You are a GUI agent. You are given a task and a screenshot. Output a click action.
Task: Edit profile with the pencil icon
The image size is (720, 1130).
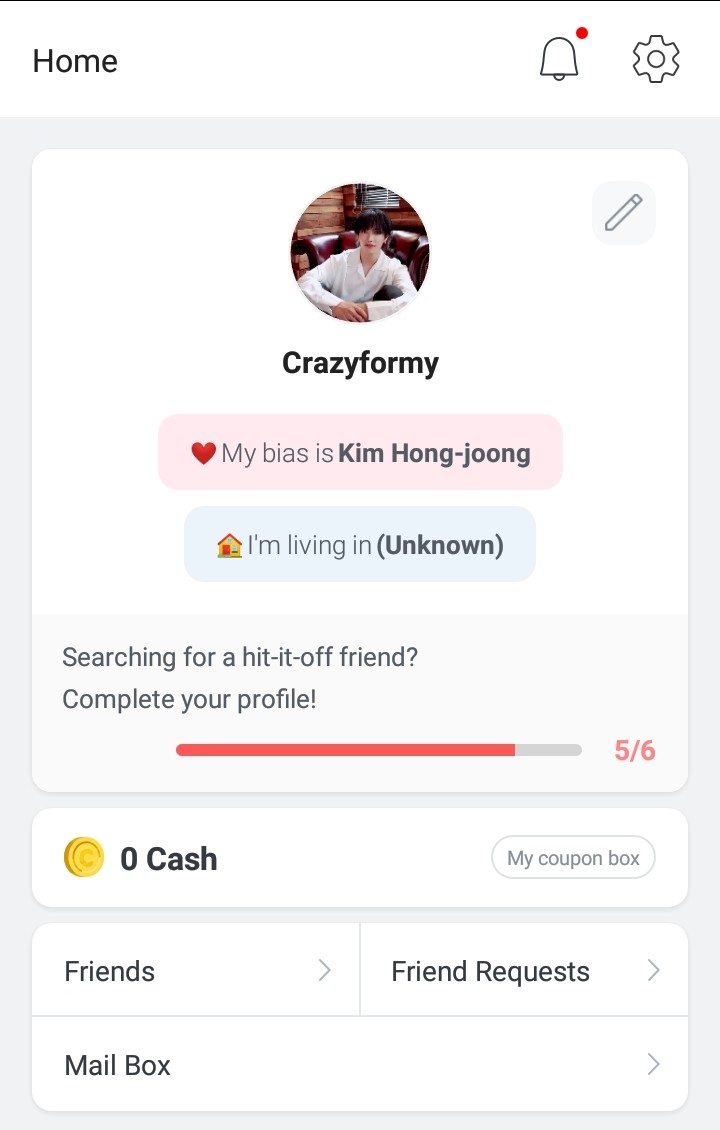coord(624,213)
